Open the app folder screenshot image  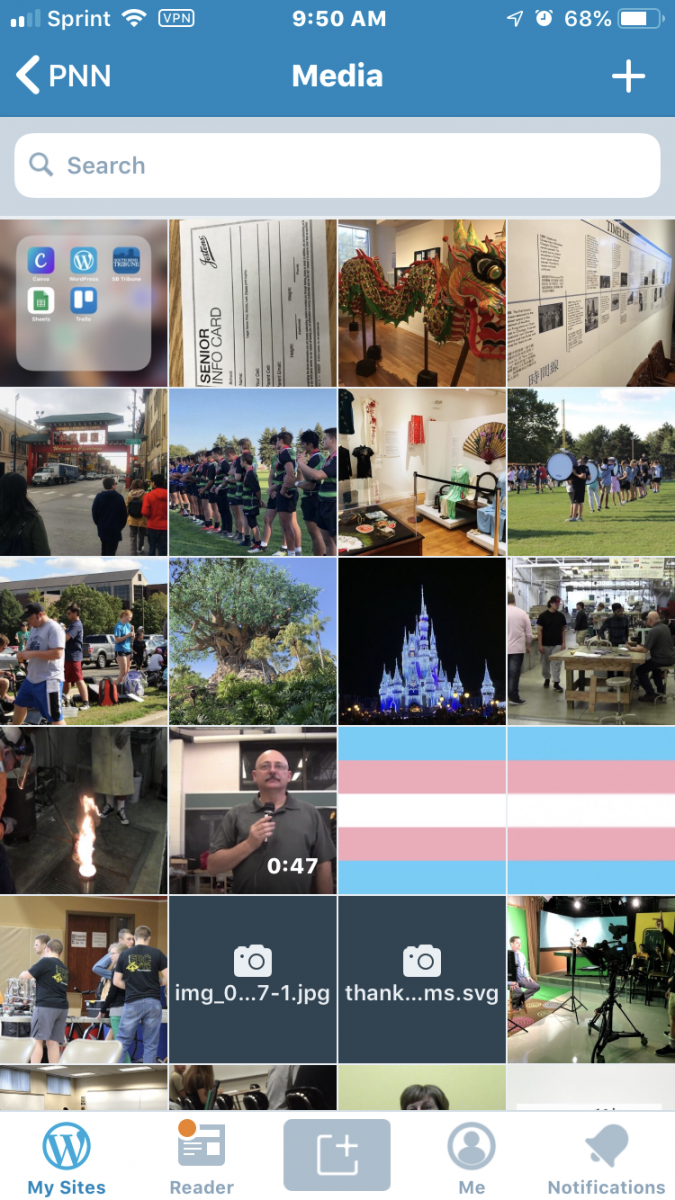[83, 303]
